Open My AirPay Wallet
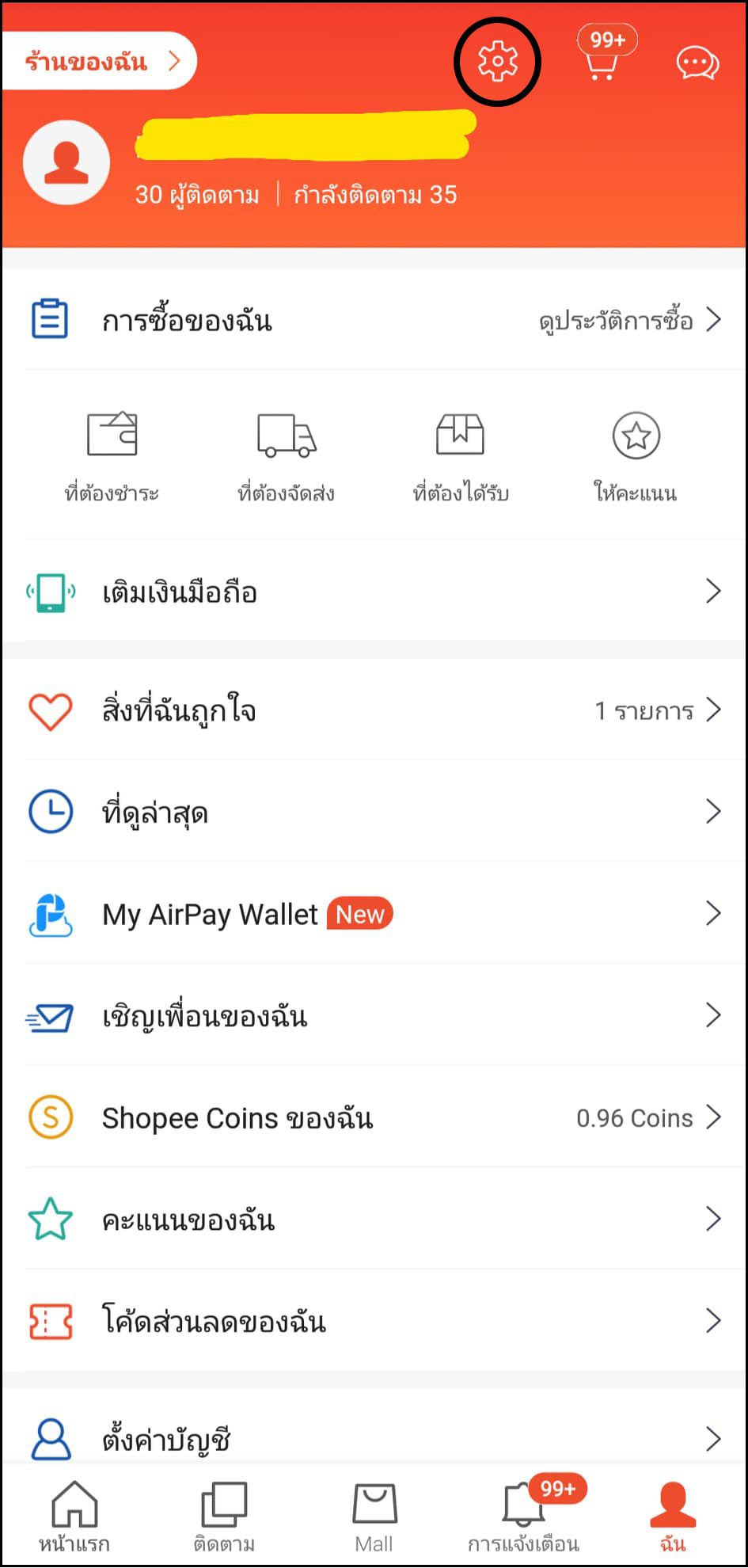 (374, 915)
